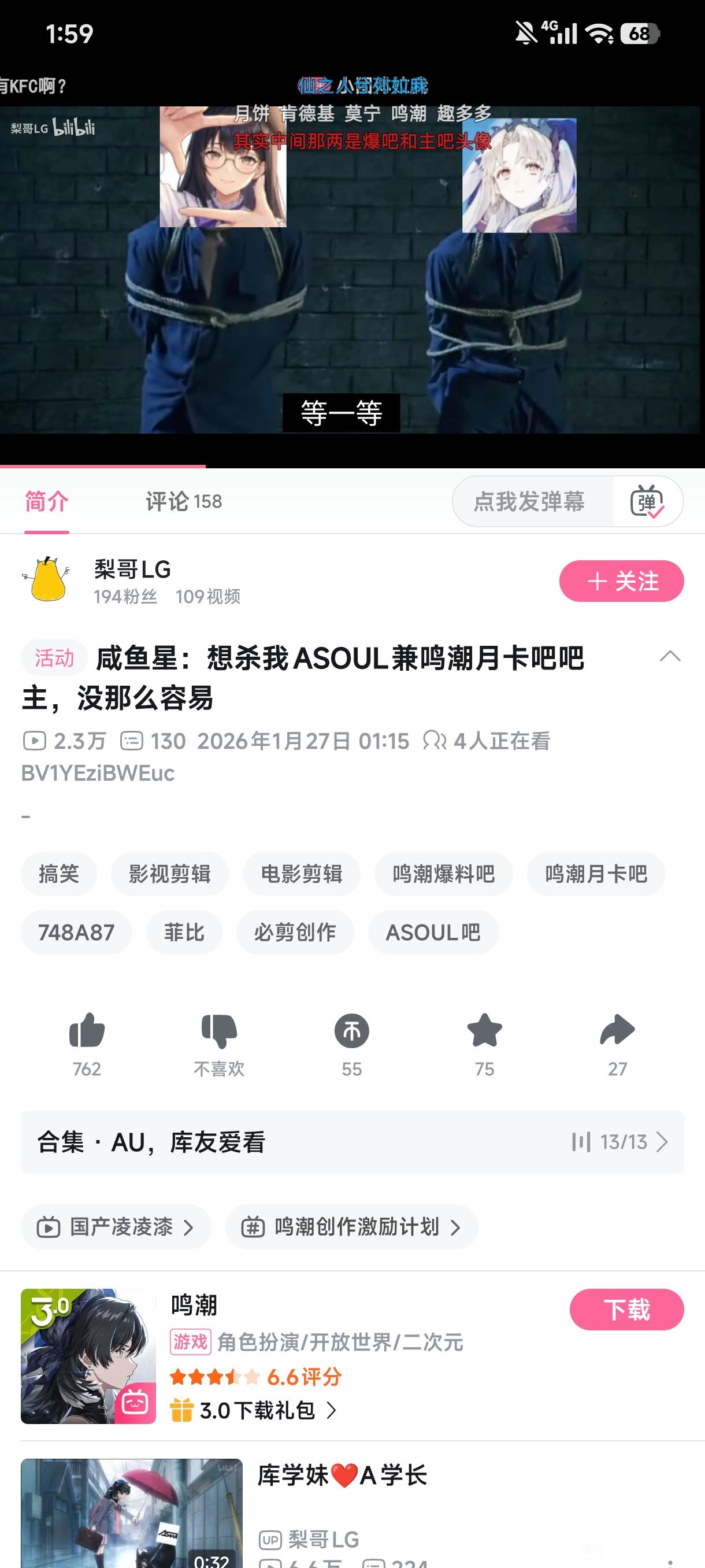Switch to the 评论 comments tab

tap(183, 502)
